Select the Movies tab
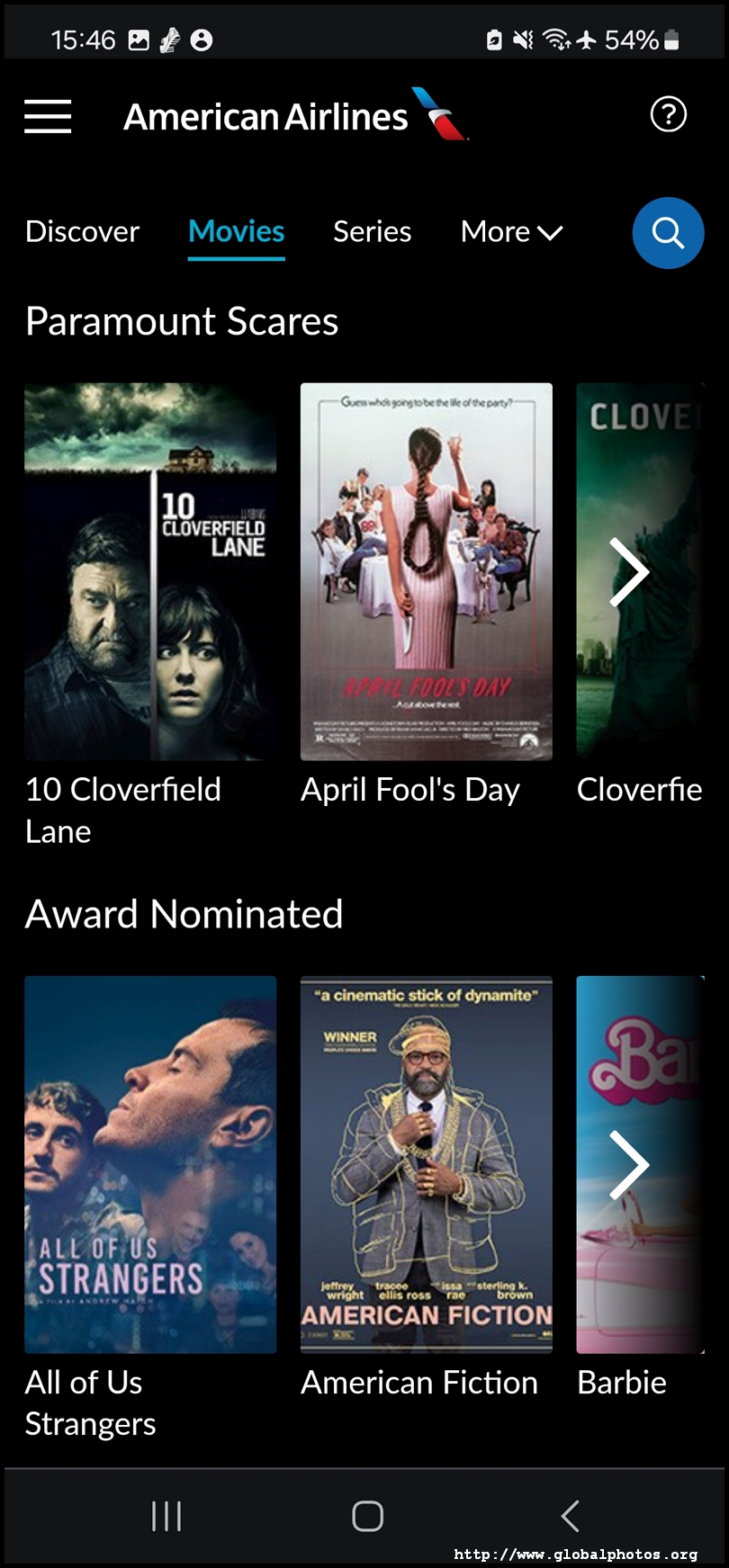The image size is (729, 1568). click(236, 232)
